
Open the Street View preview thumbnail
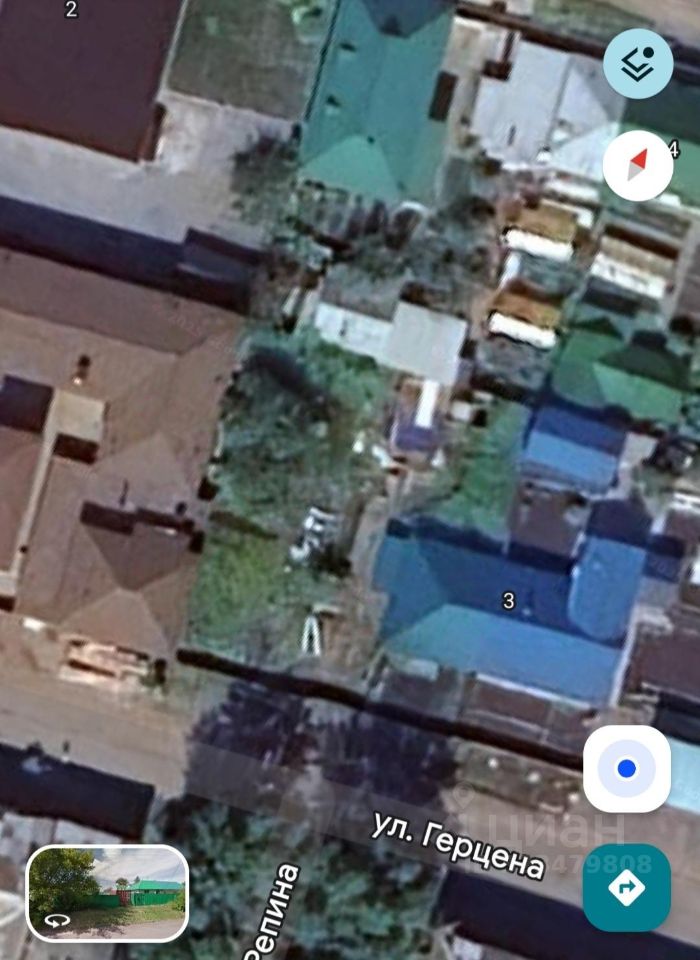tap(107, 894)
